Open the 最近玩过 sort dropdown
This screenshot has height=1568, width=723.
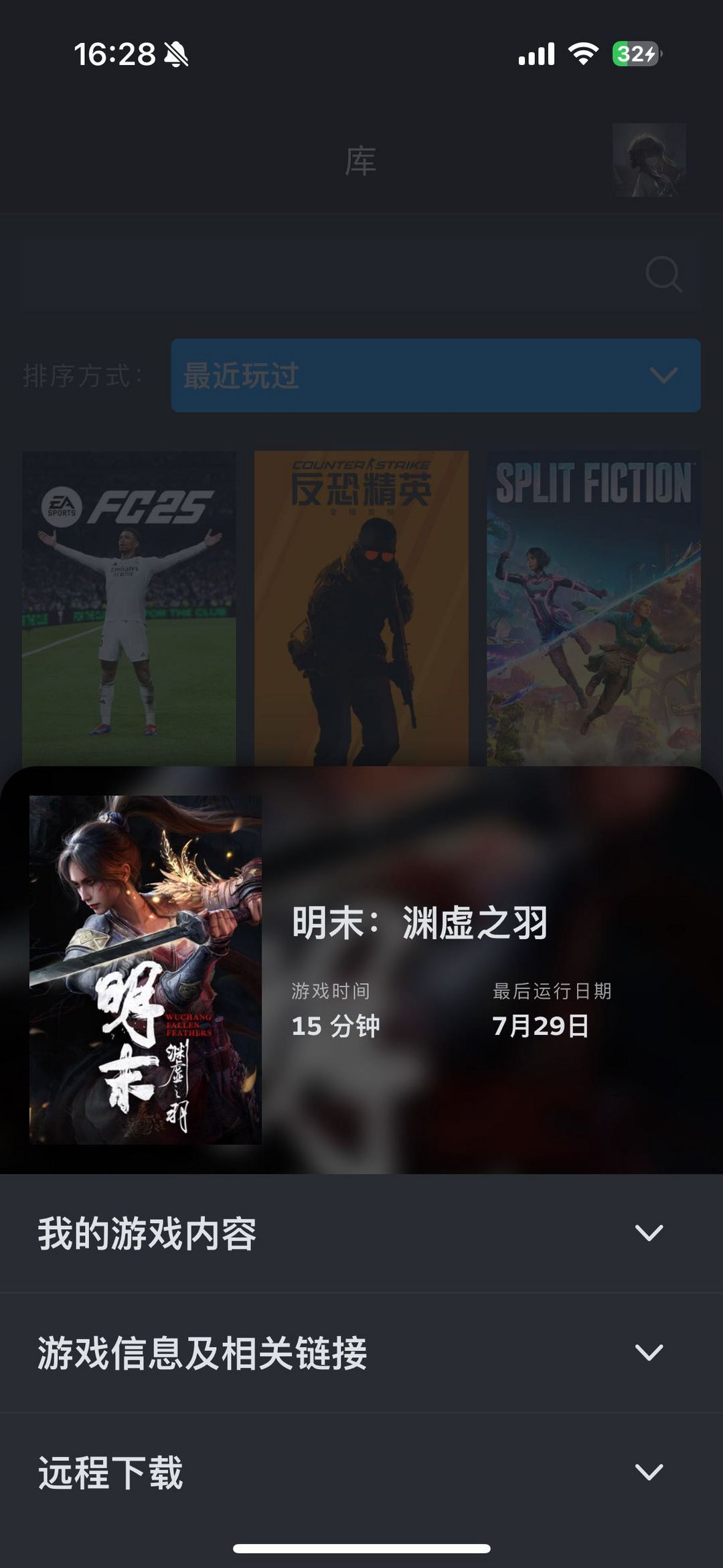pyautogui.click(x=436, y=375)
